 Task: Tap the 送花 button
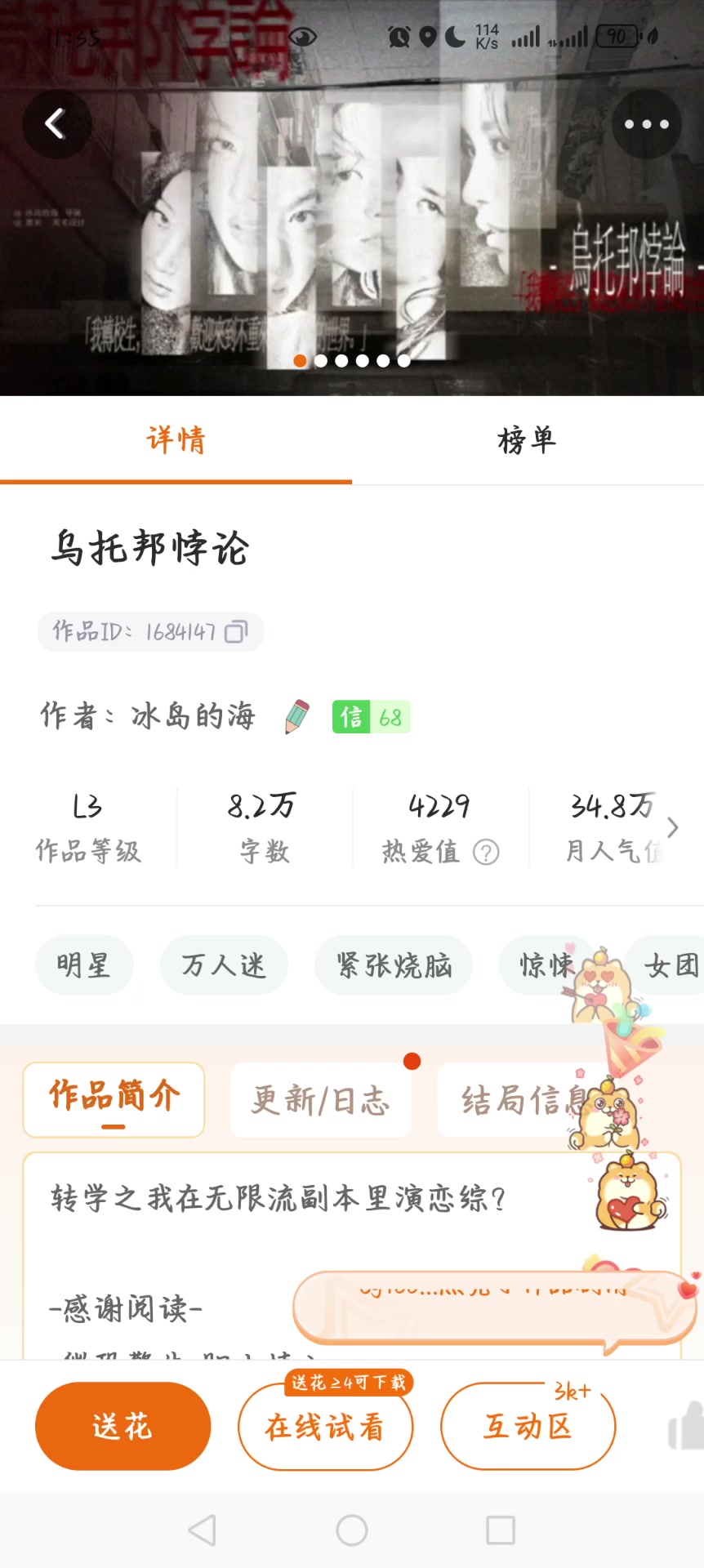click(123, 1426)
